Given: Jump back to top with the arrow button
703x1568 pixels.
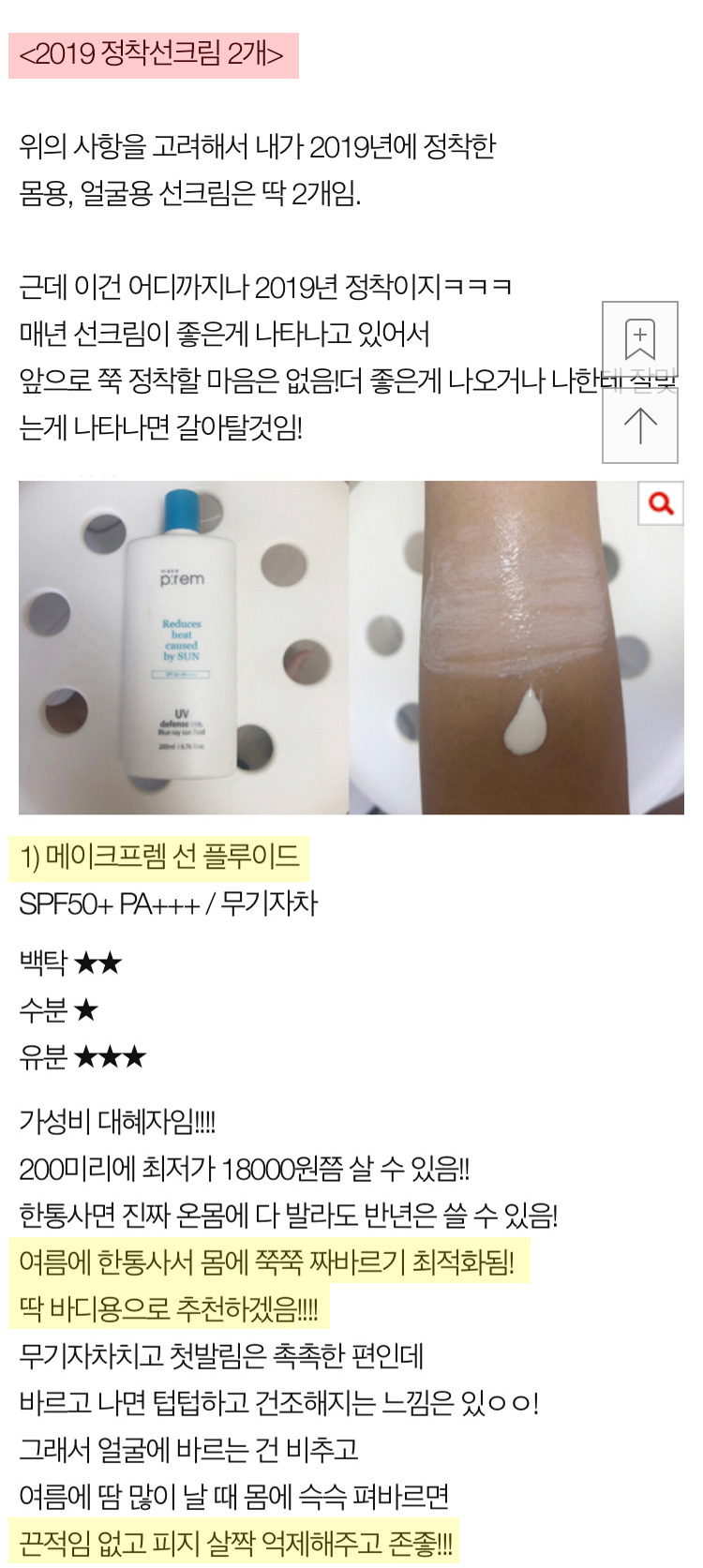Looking at the screenshot, I should [x=640, y=426].
